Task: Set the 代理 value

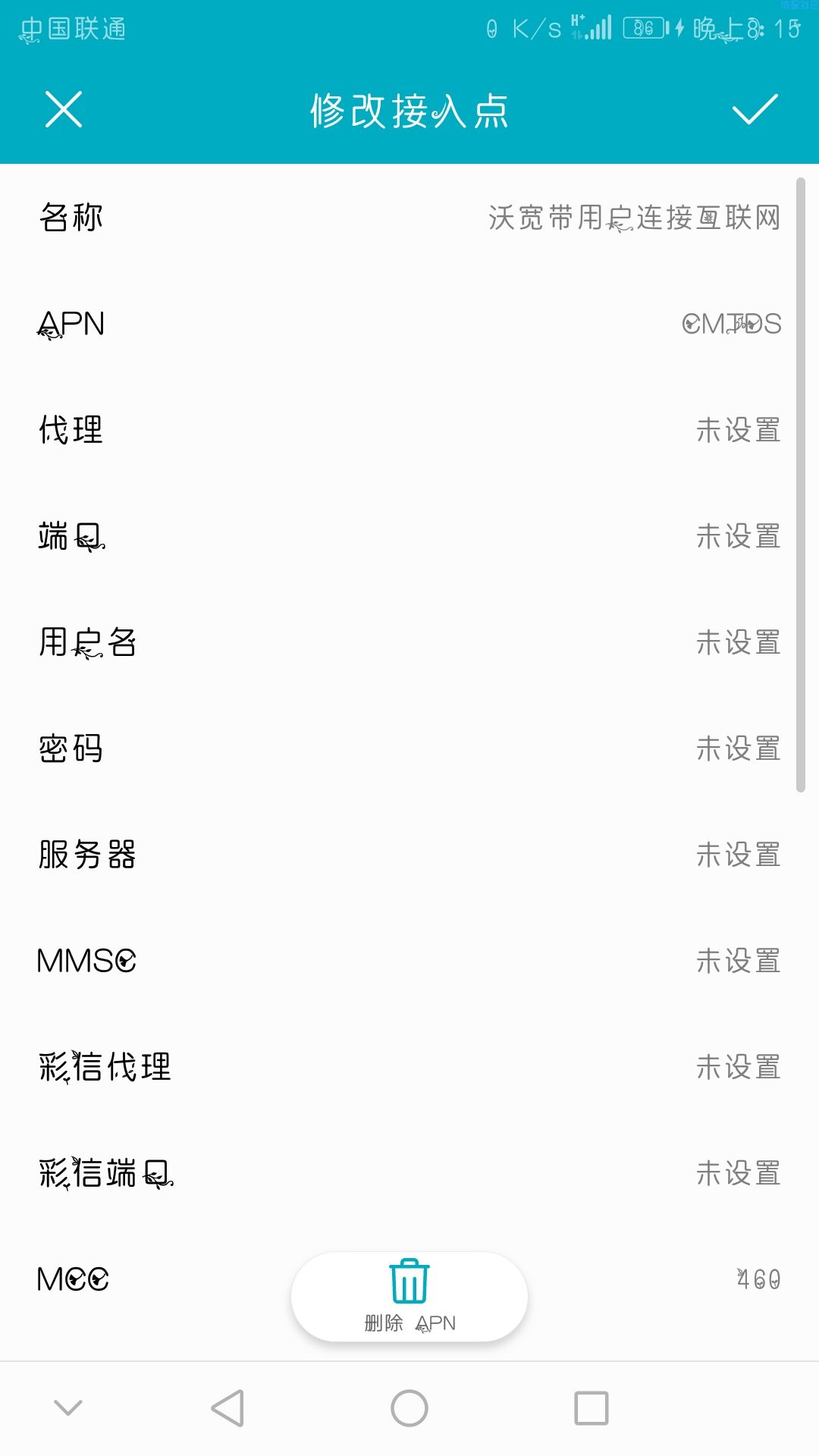Action: (409, 430)
